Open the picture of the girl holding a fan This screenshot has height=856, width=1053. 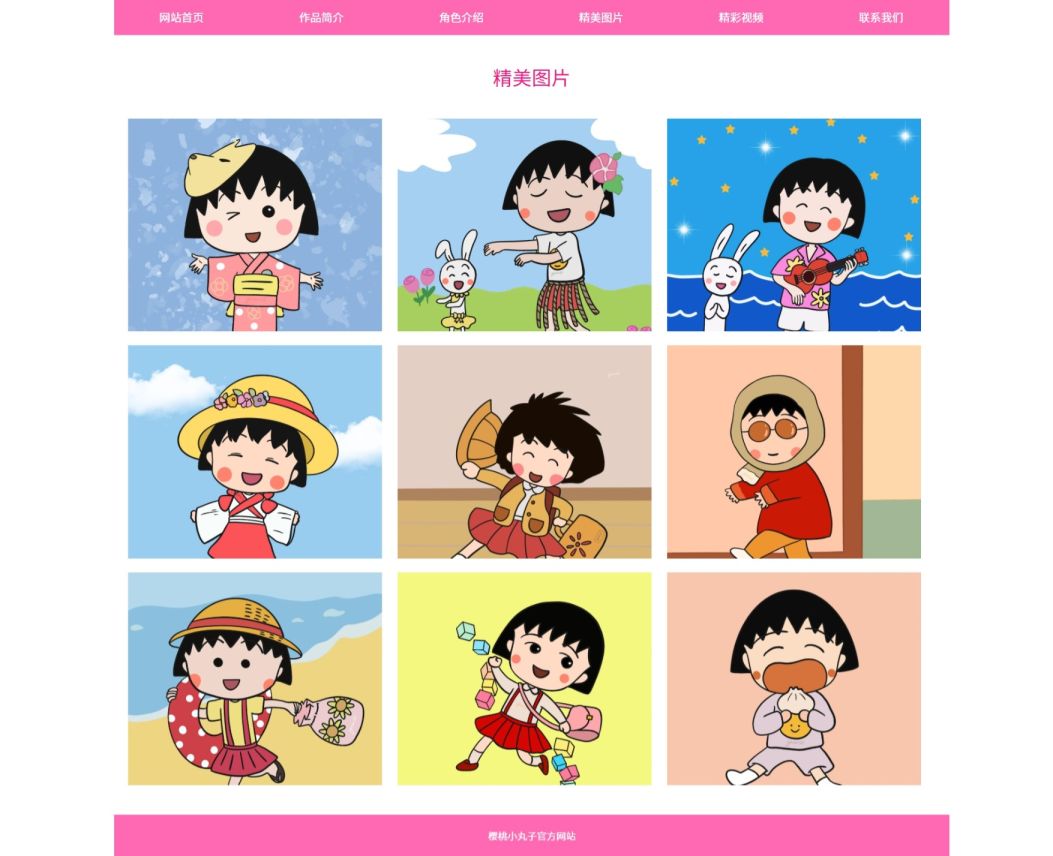tap(524, 452)
